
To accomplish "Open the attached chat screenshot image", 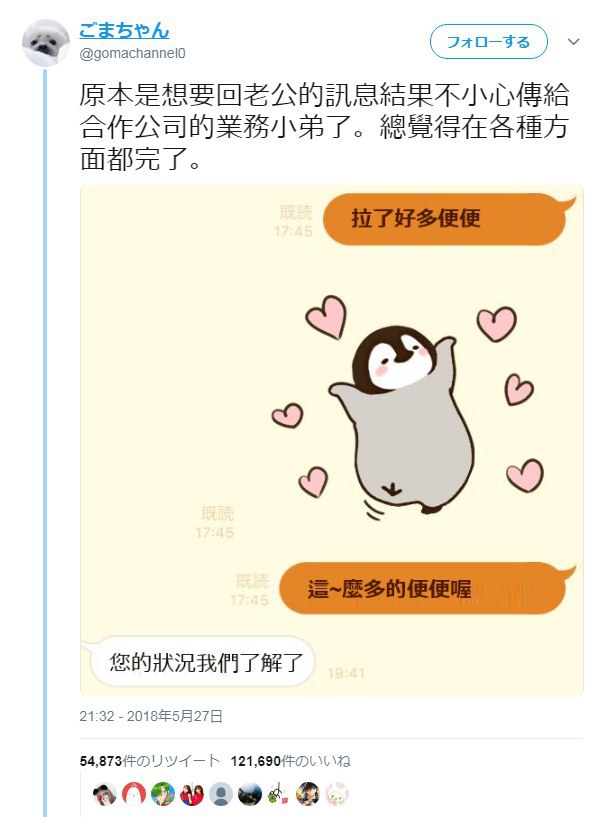I will [331, 440].
